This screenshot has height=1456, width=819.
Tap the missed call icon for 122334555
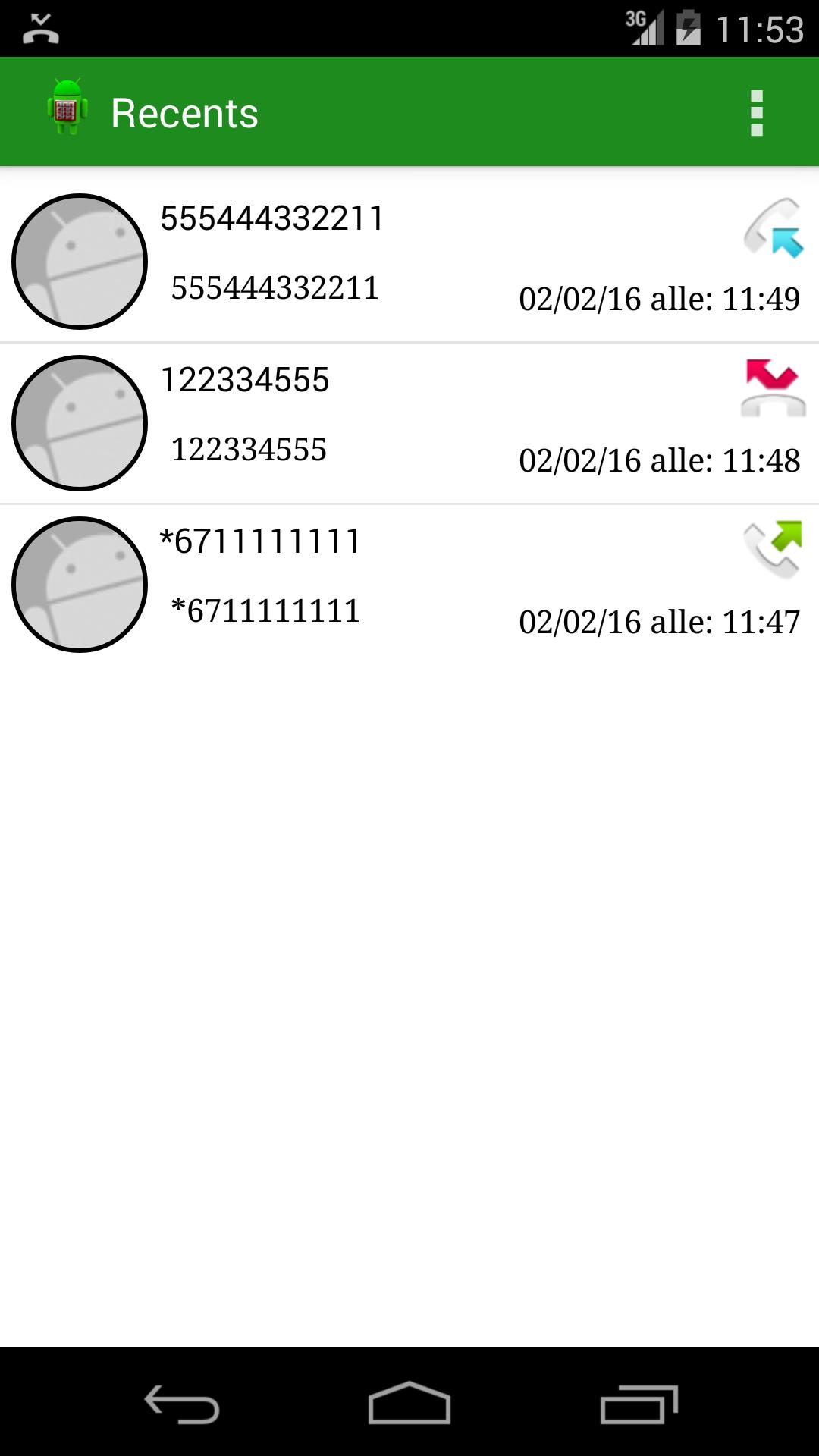pos(773,388)
